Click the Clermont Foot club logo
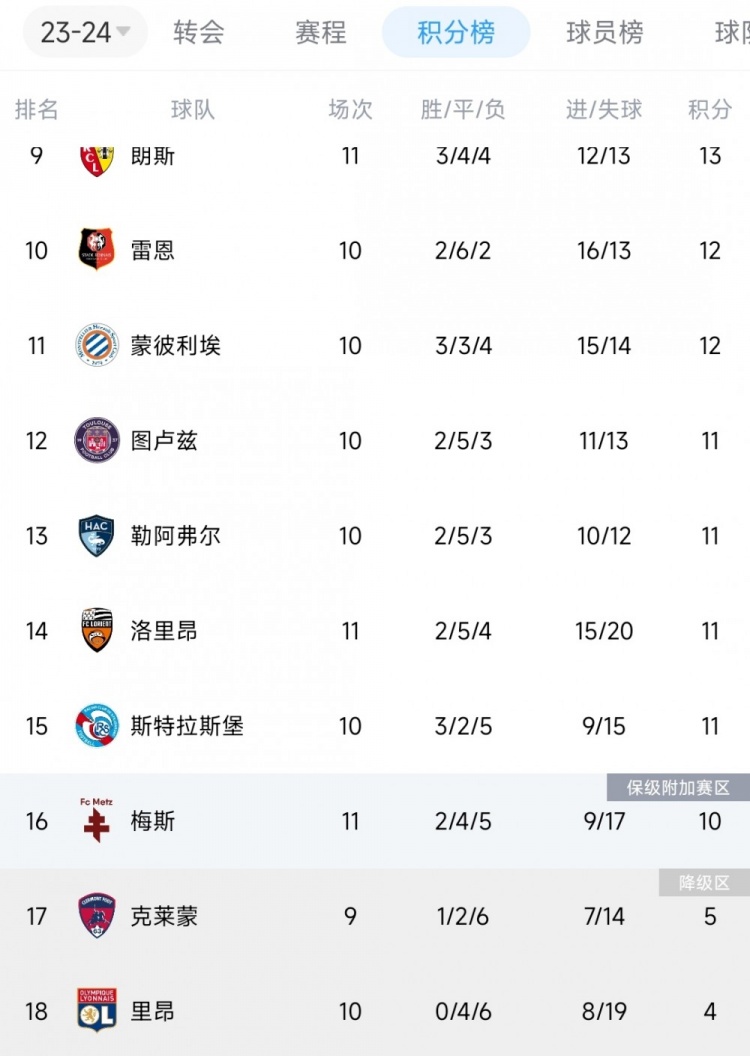 pyautogui.click(x=96, y=916)
